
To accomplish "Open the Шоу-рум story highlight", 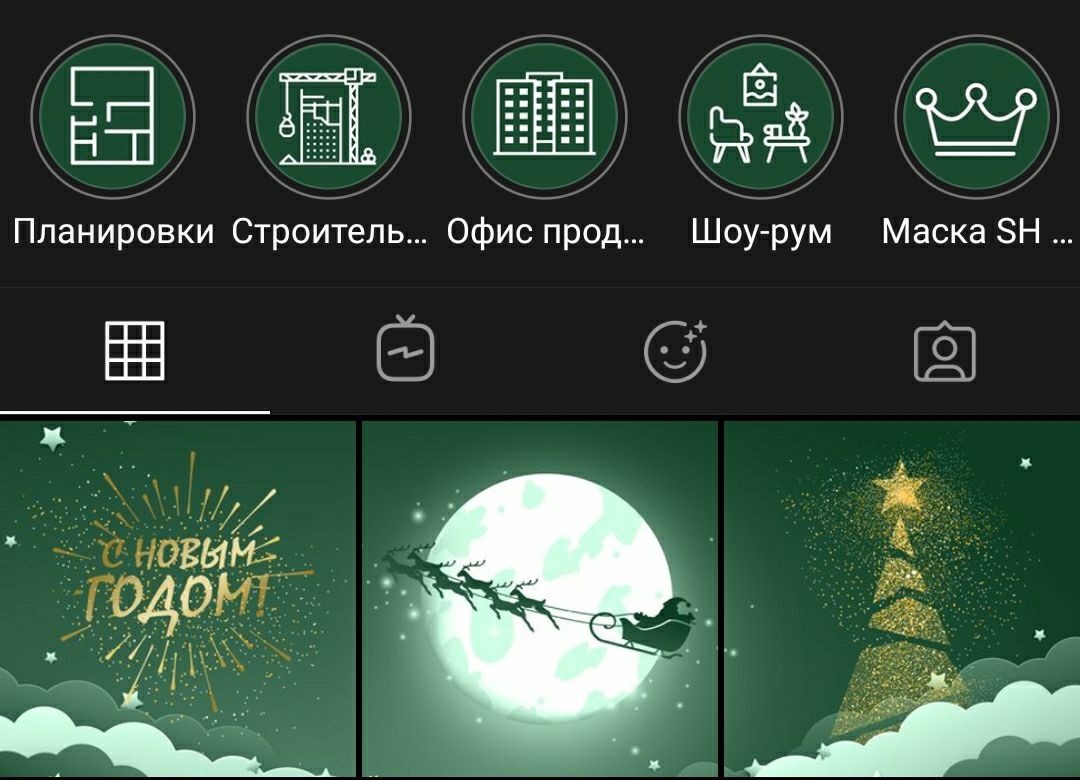I will pos(761,116).
